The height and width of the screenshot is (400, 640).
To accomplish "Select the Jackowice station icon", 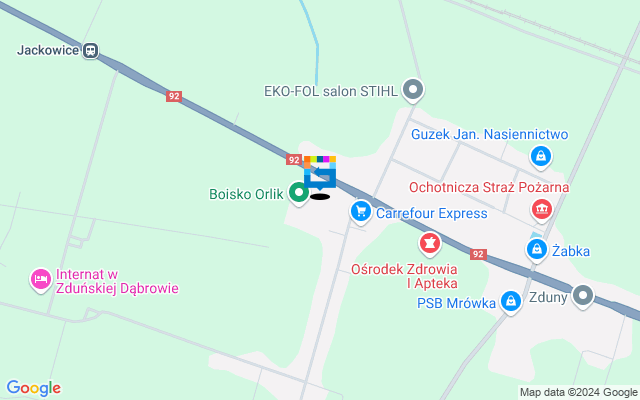I will click(92, 50).
